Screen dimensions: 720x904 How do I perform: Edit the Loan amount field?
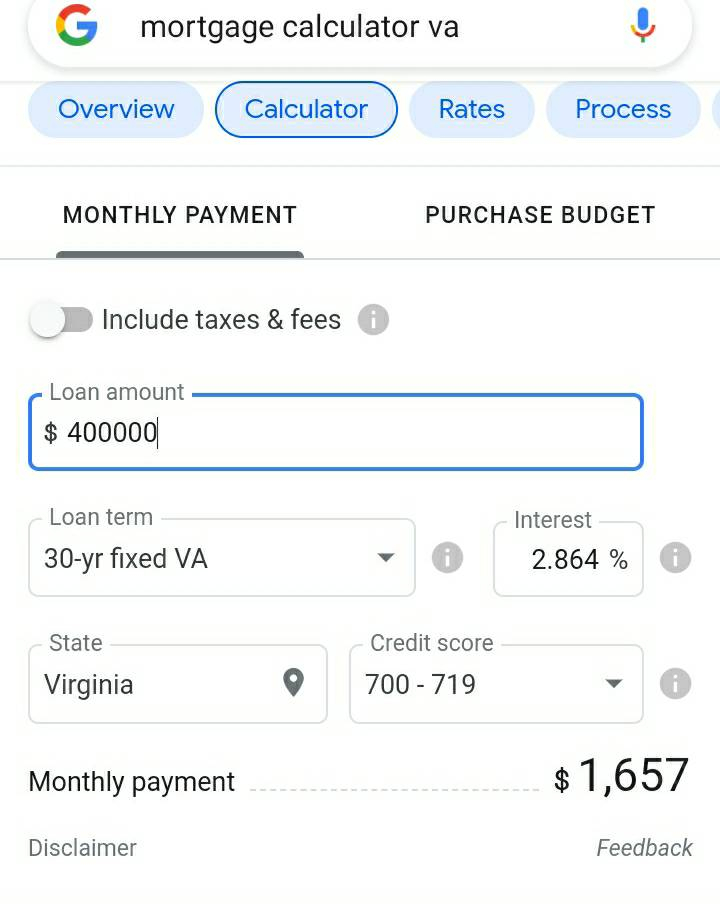click(335, 433)
